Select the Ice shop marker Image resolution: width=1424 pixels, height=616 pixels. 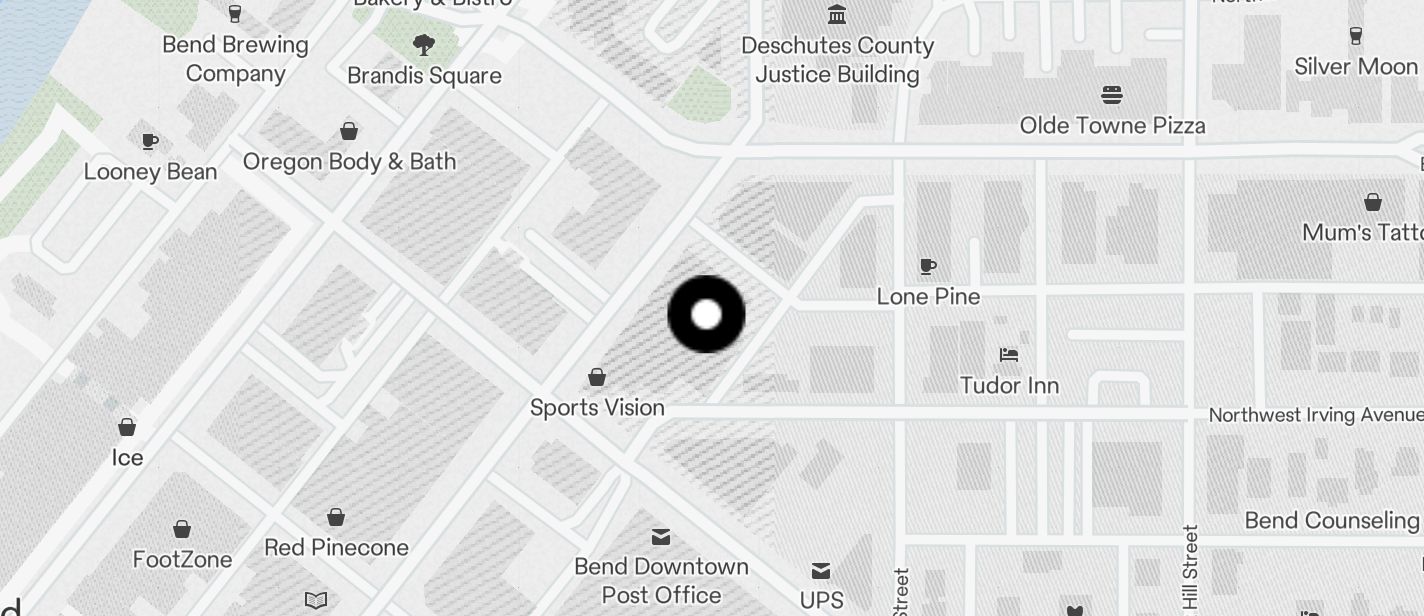(x=127, y=428)
